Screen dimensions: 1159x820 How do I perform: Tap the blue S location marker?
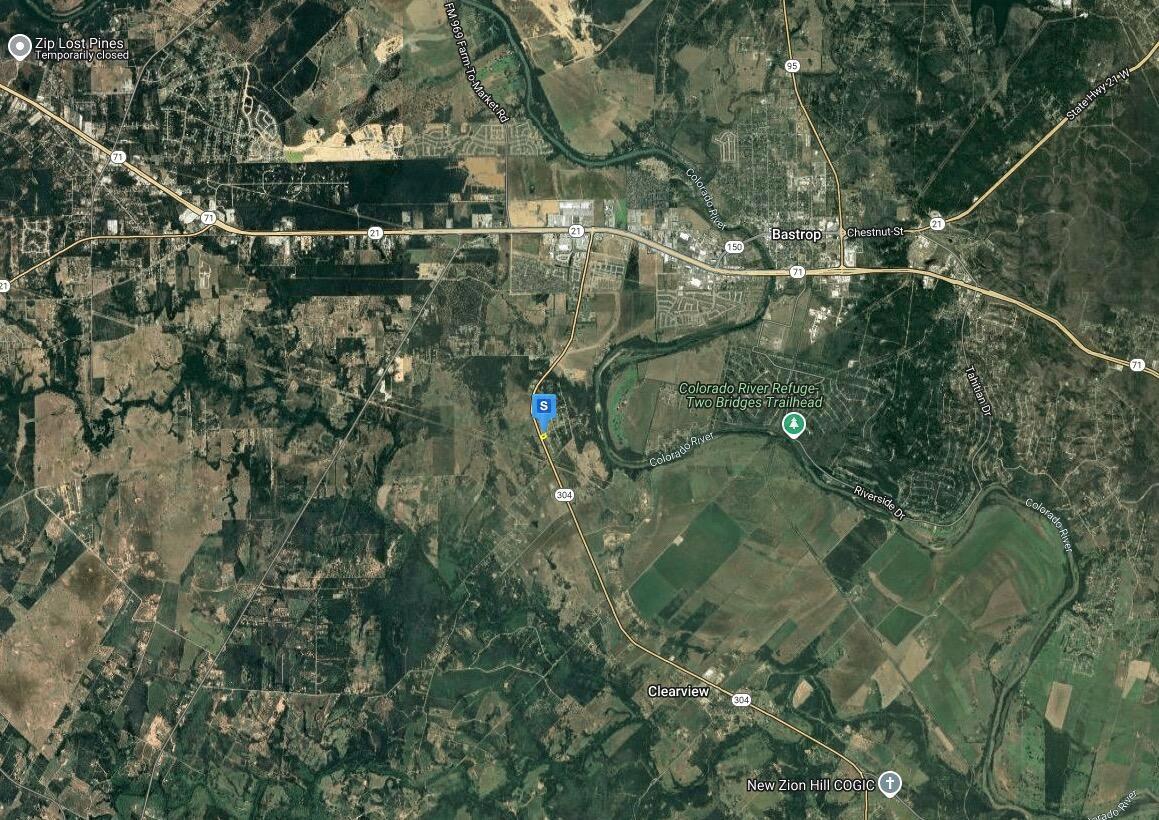pyautogui.click(x=543, y=408)
